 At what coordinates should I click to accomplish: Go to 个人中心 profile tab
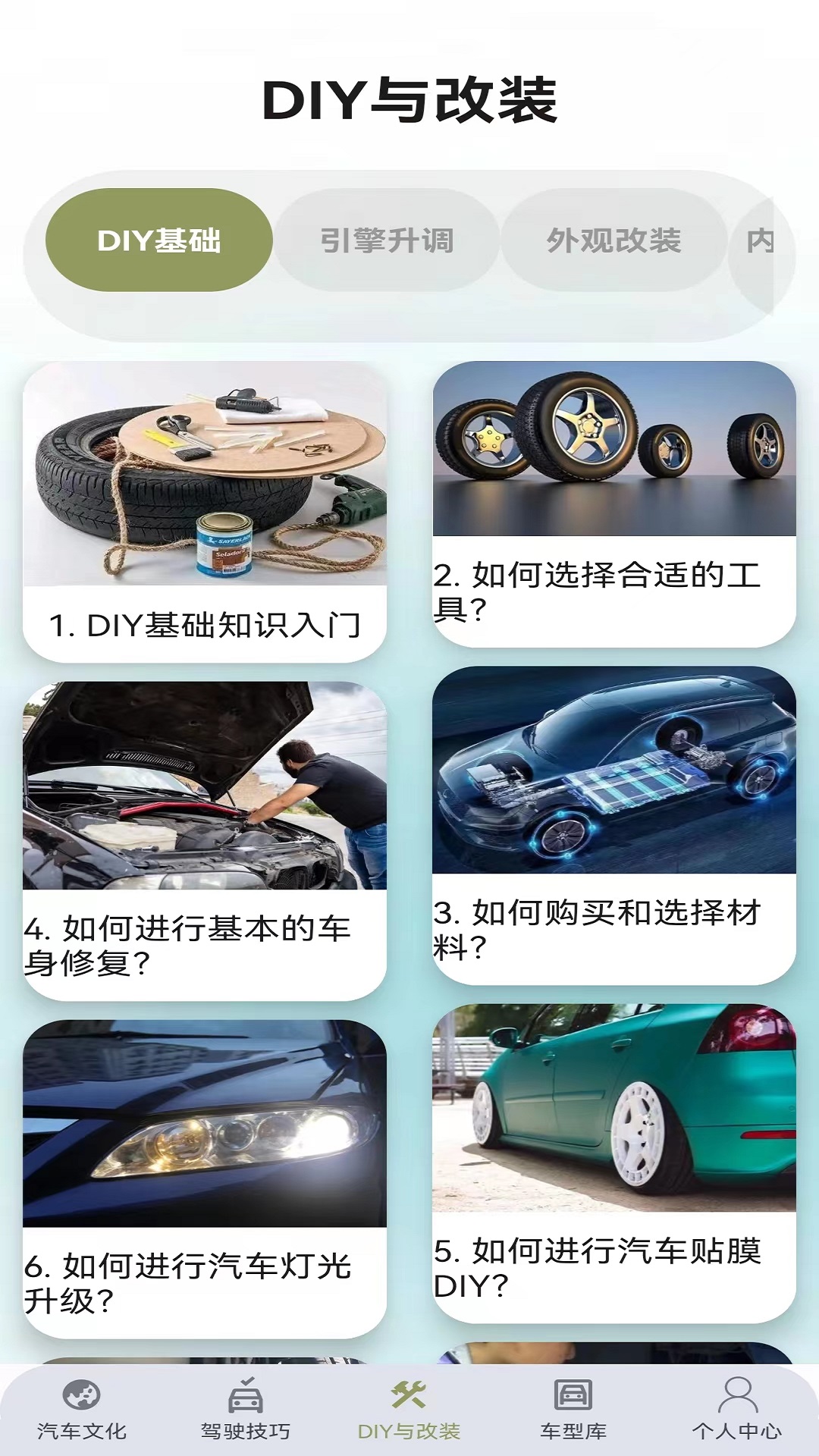click(737, 1410)
